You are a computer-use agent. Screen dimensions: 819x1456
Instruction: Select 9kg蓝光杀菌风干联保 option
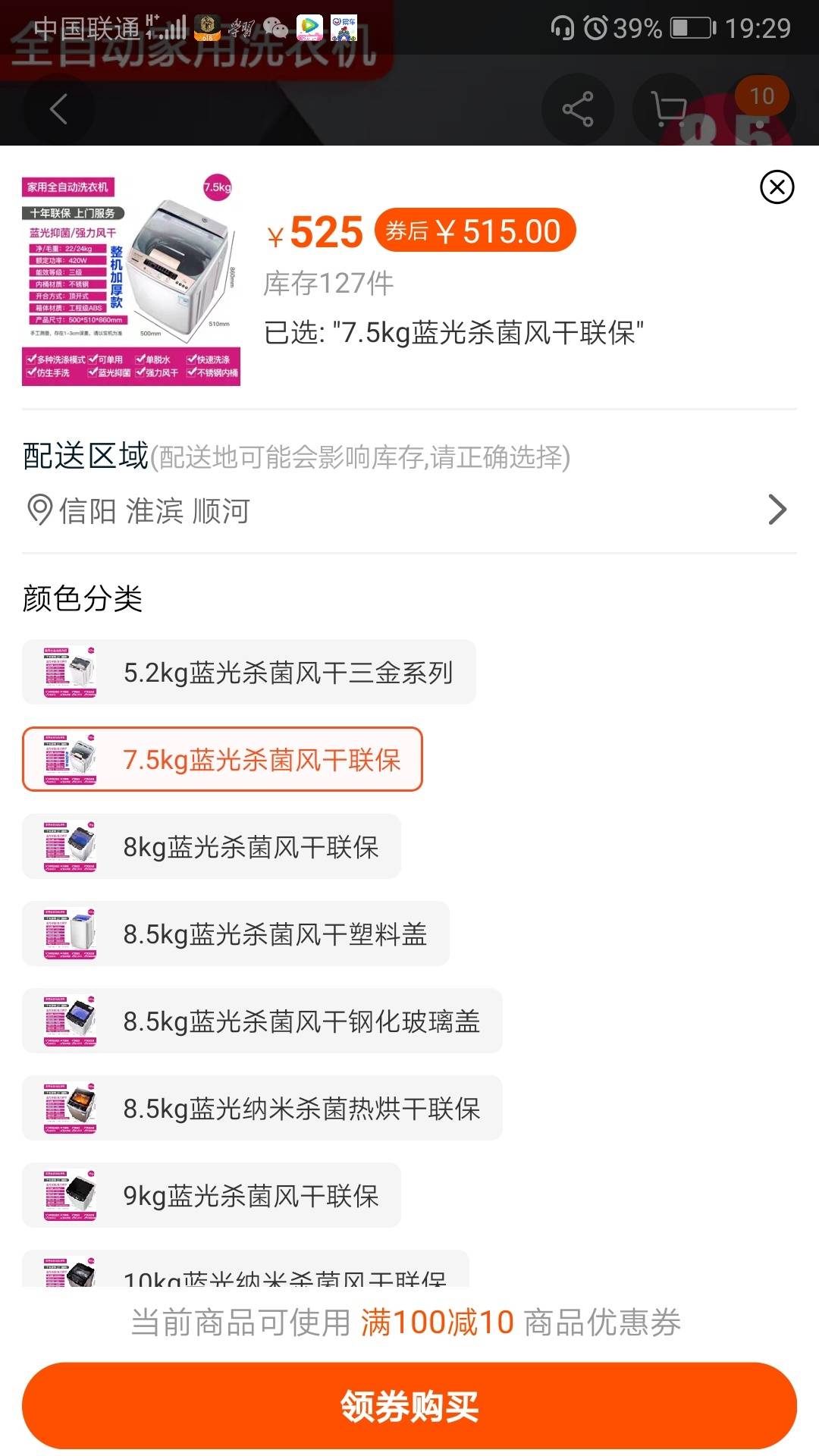[212, 1195]
